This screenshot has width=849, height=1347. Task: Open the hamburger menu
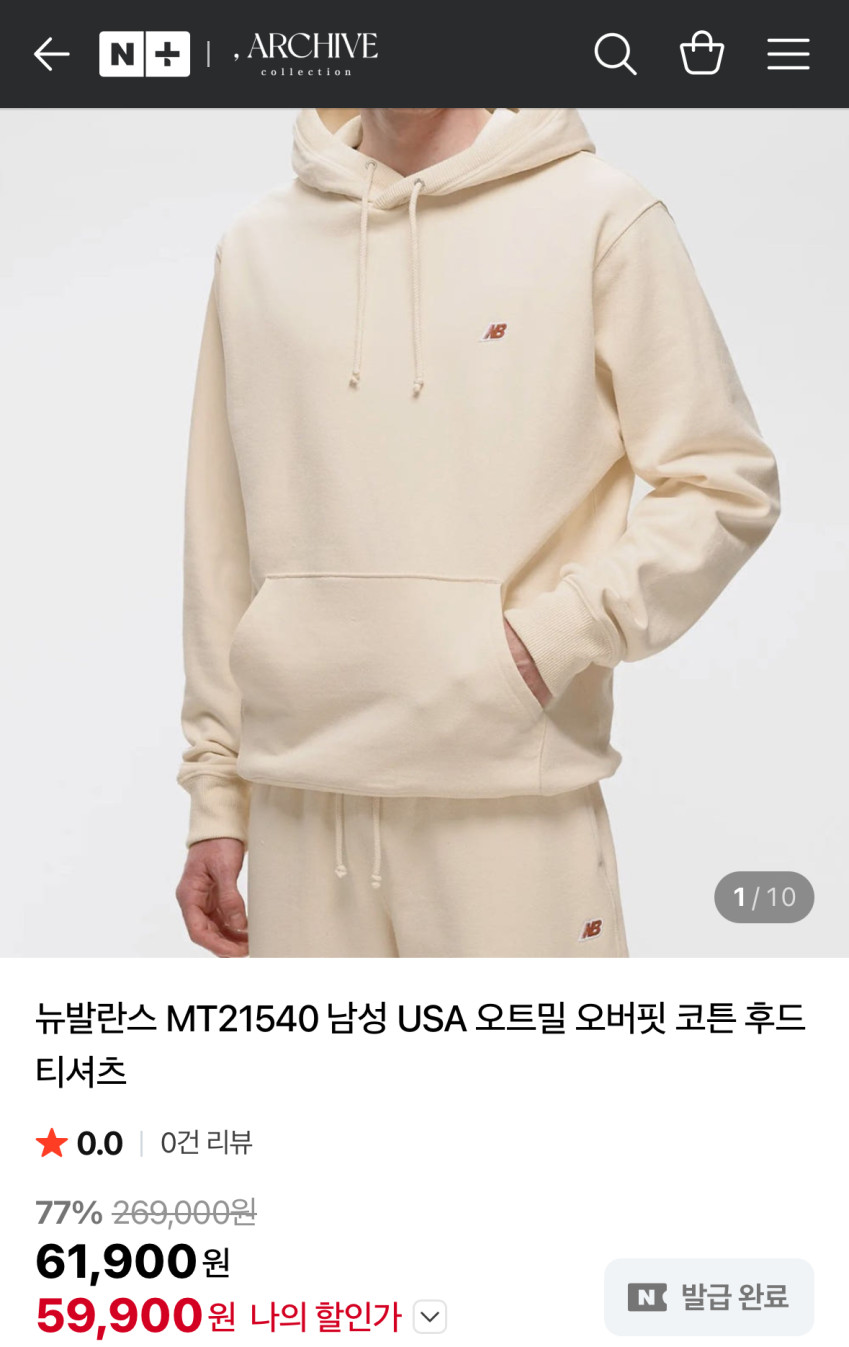pos(788,54)
